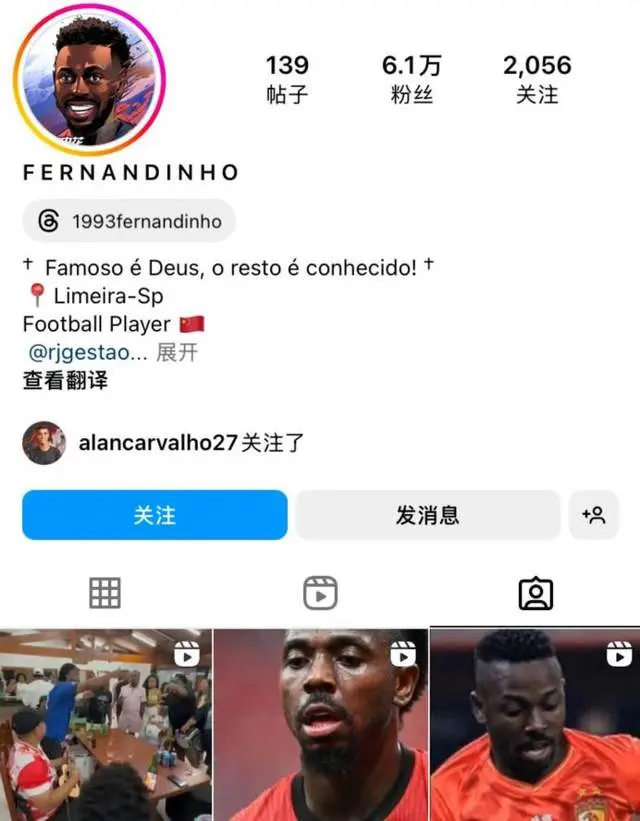
Task: Expand the bio with 展开
Action: (x=177, y=352)
